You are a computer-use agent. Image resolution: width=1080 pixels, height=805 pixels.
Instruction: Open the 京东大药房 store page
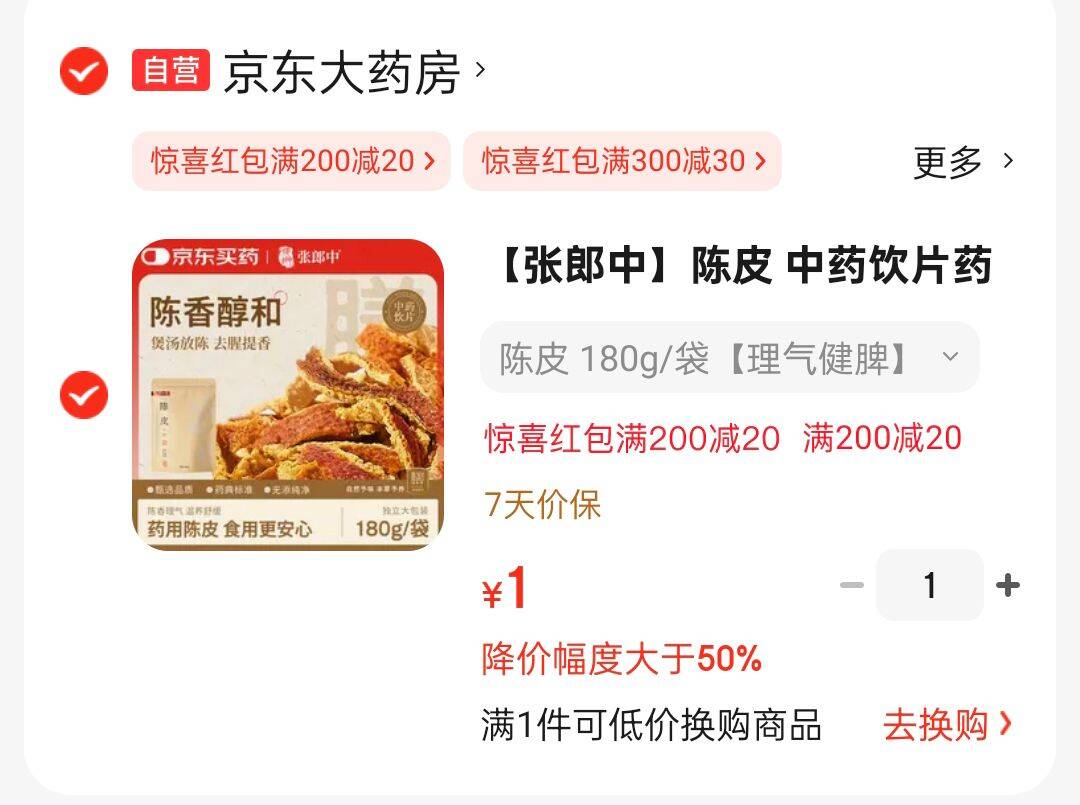pos(341,72)
